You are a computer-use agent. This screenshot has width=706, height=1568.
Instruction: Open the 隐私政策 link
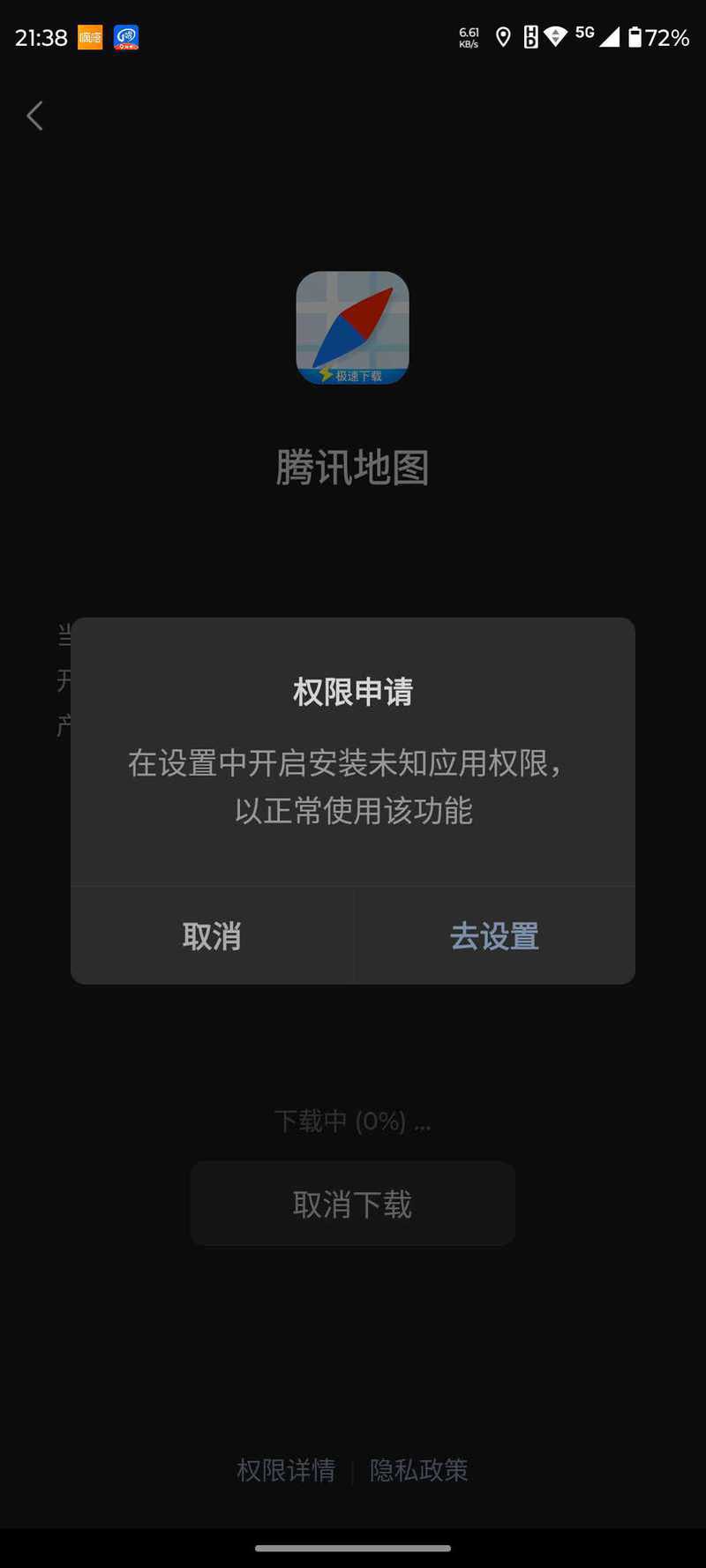419,1470
